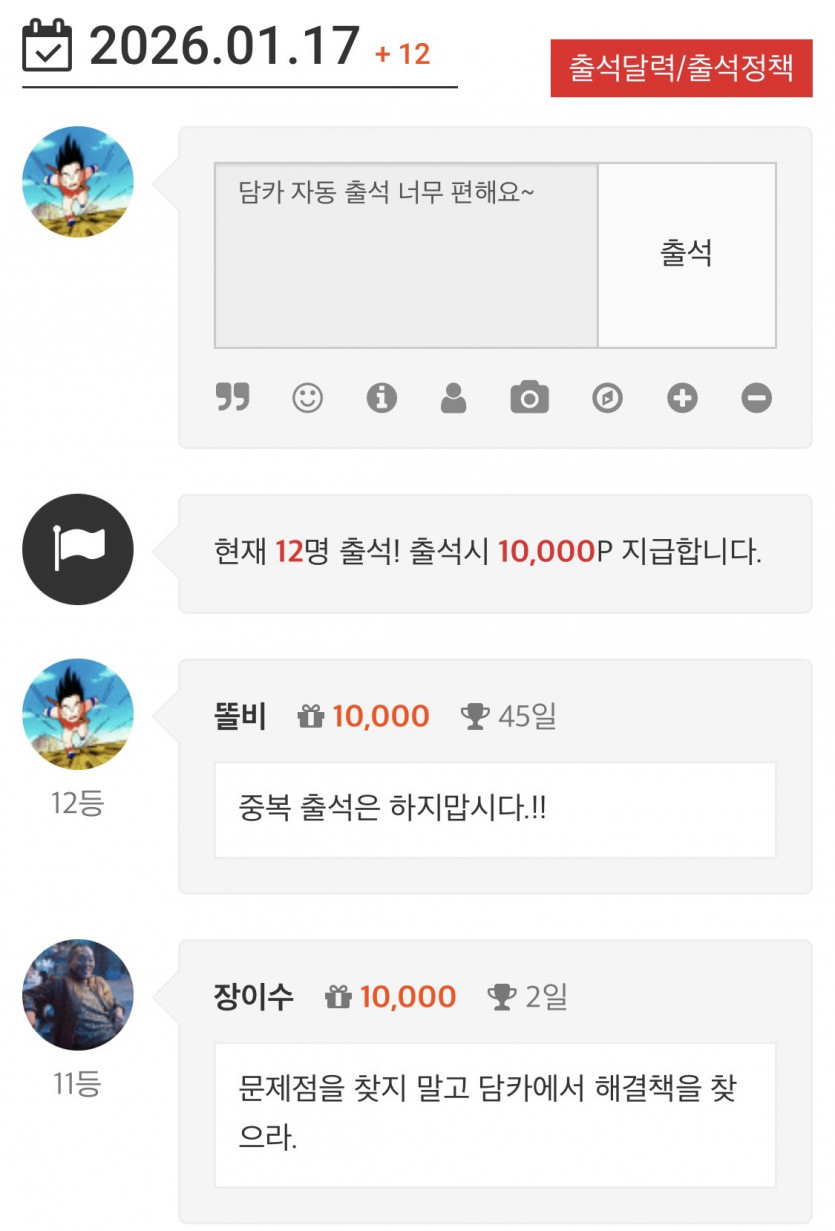Click the person mention icon
Image resolution: width=835 pixels, height=1231 pixels.
coord(456,397)
